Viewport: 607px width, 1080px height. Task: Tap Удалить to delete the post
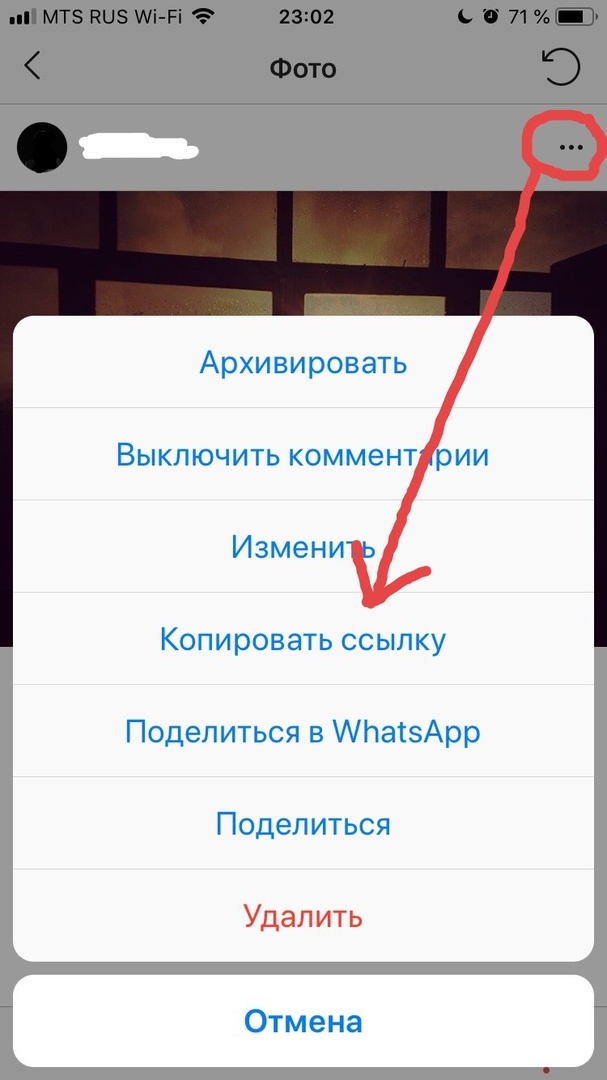click(303, 916)
